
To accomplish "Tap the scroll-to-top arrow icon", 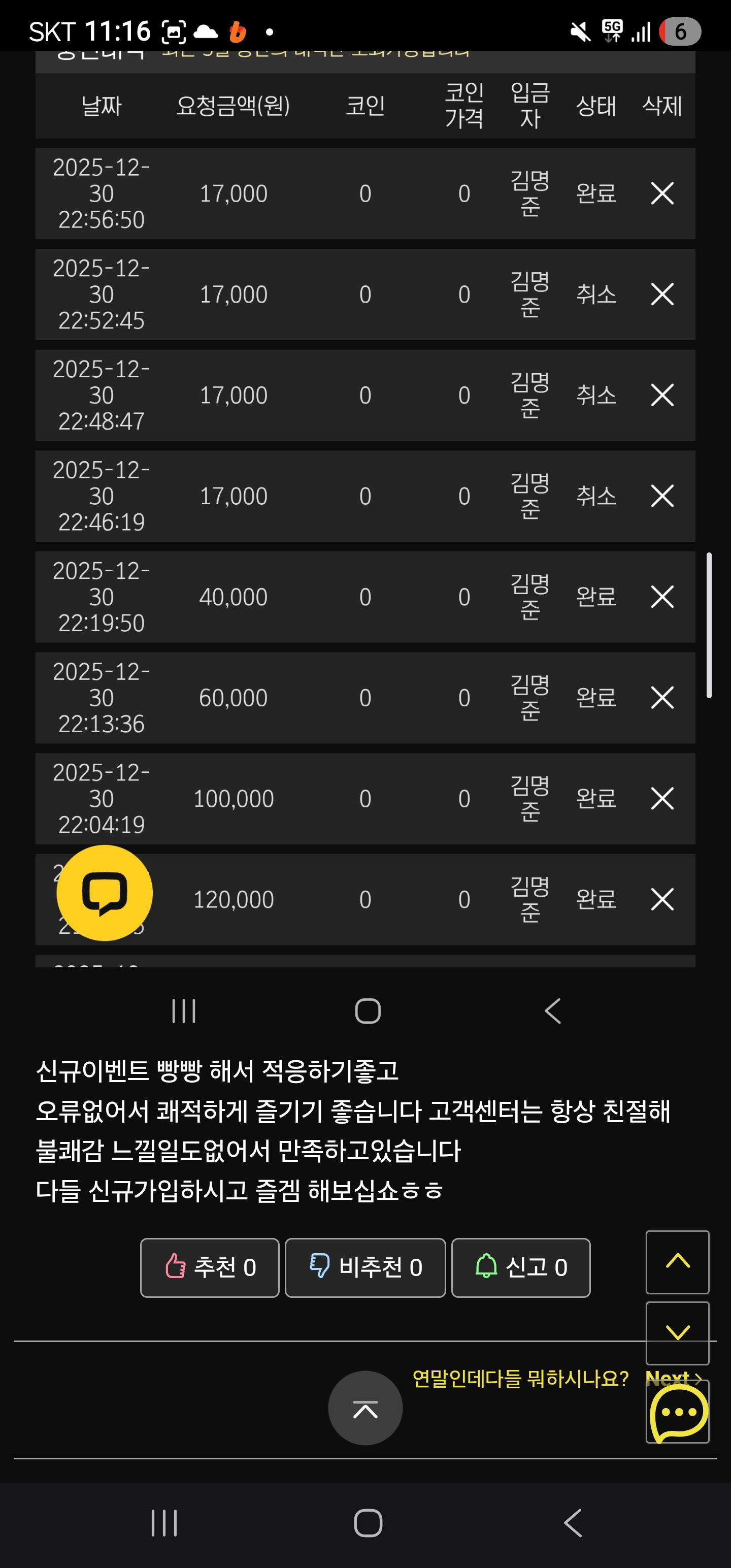I will coord(365,1408).
